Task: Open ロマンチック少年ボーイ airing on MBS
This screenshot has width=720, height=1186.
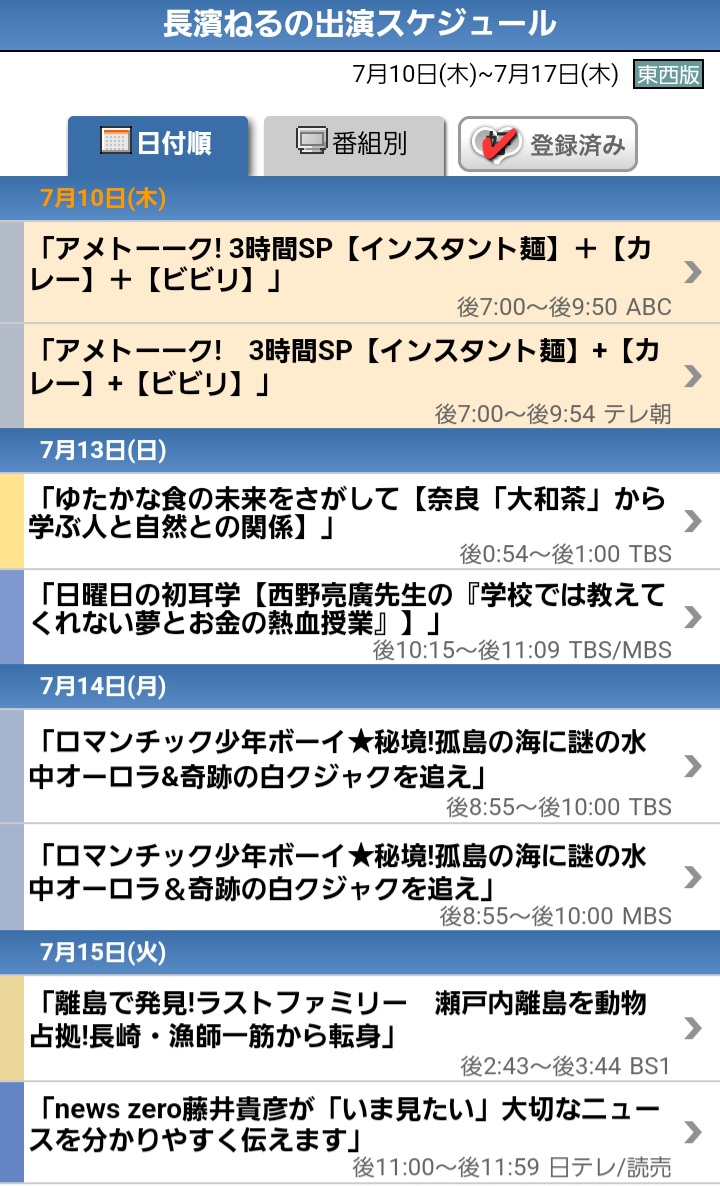Action: (x=360, y=877)
